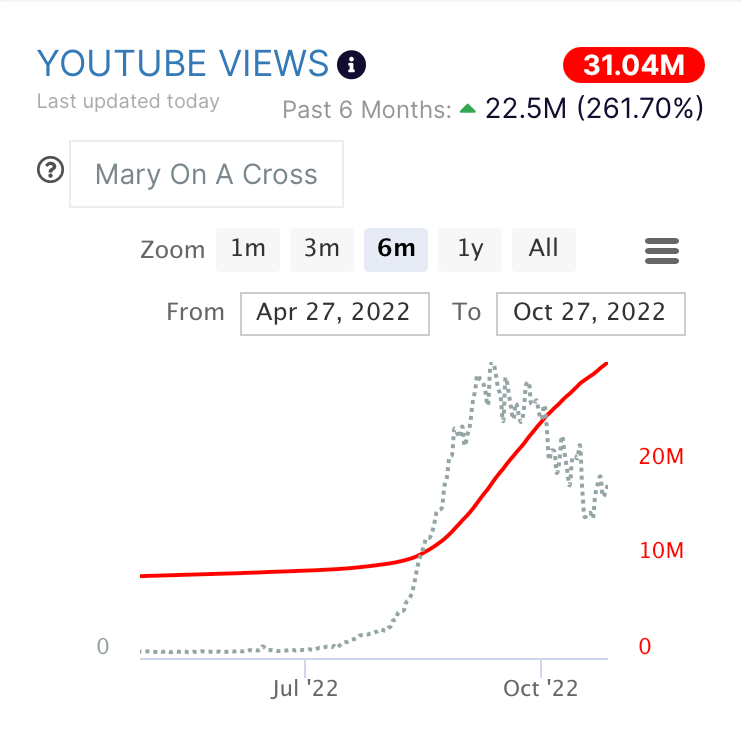Edit the To date Oct 27, 2022
The image size is (742, 734).
click(x=590, y=313)
